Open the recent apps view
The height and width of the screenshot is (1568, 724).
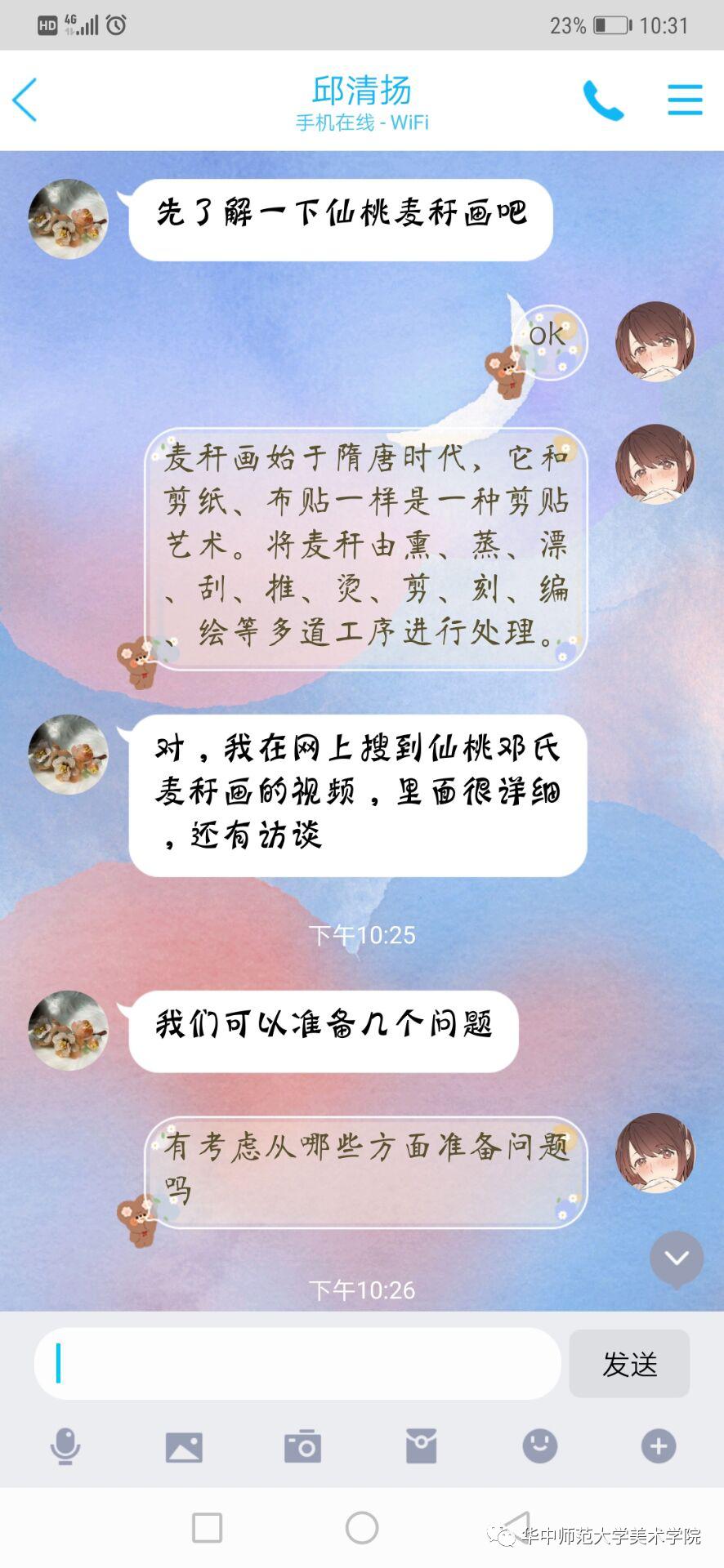coord(207,1527)
